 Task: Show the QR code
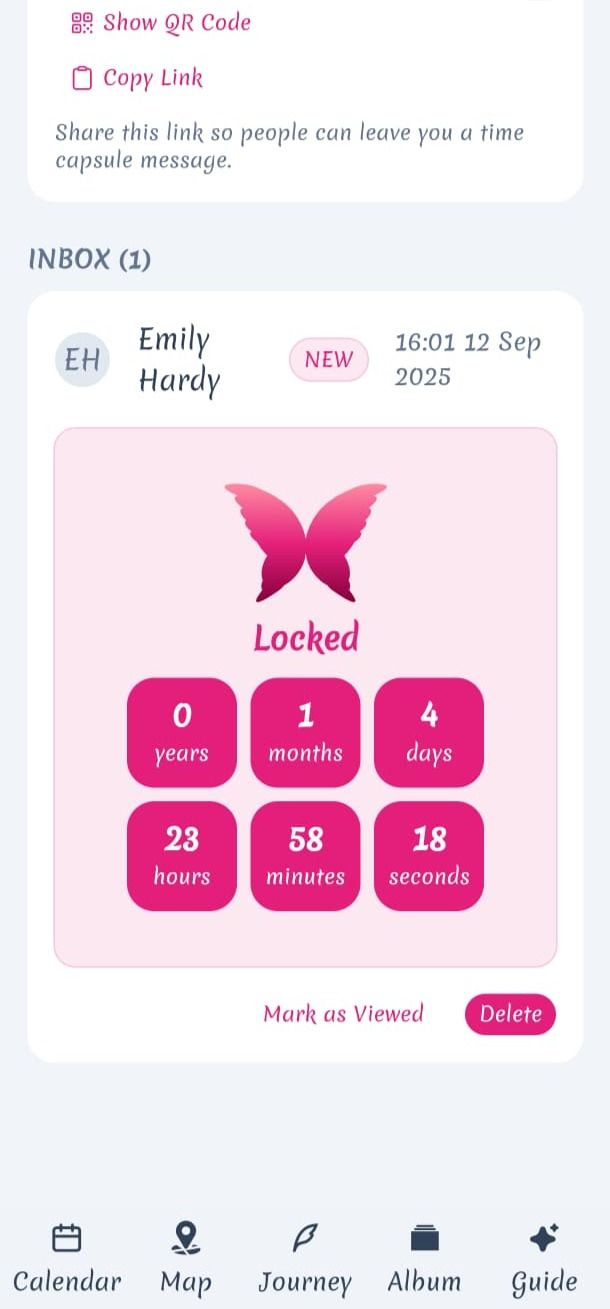pyautogui.click(x=162, y=22)
